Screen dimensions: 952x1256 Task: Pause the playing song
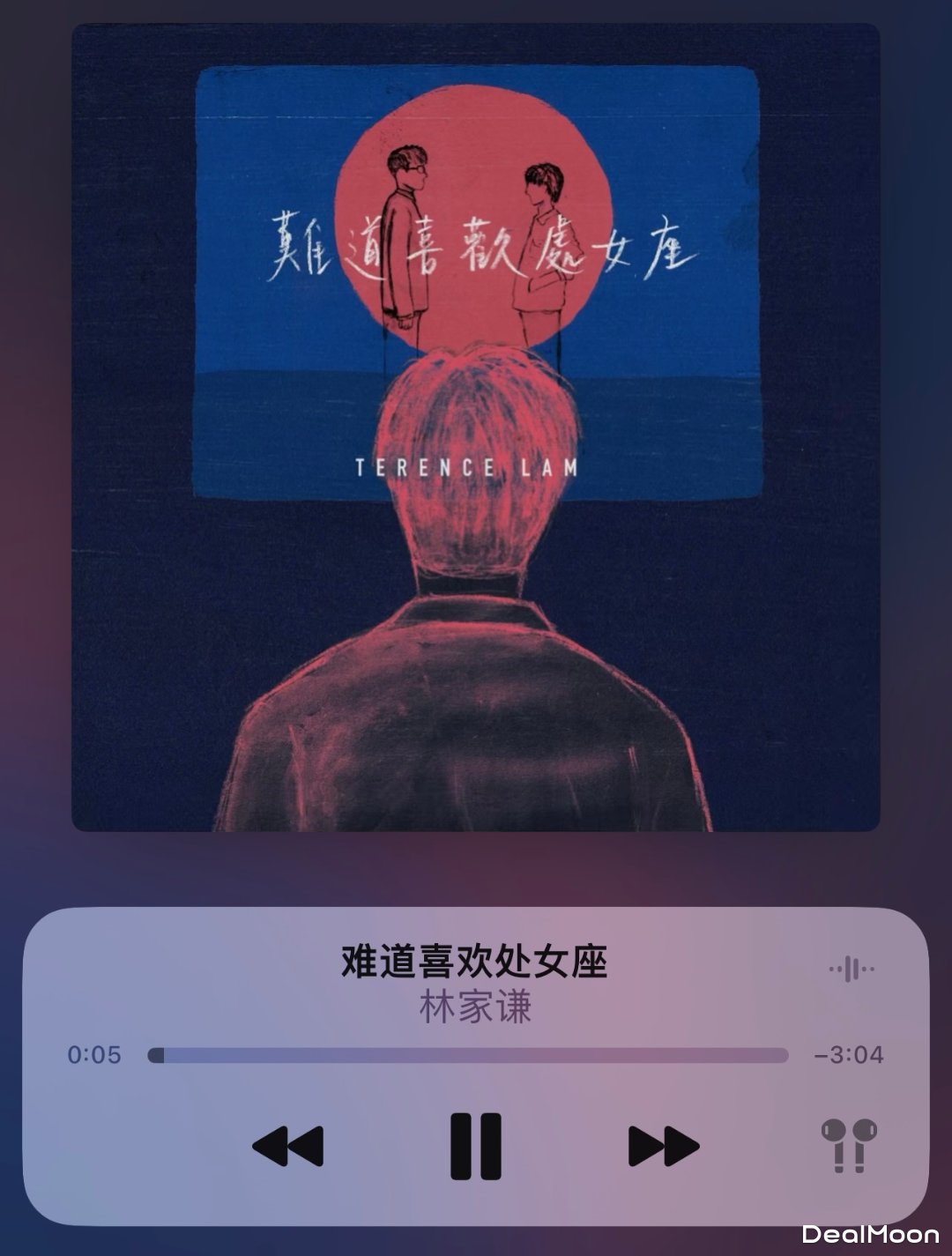pos(475,1146)
